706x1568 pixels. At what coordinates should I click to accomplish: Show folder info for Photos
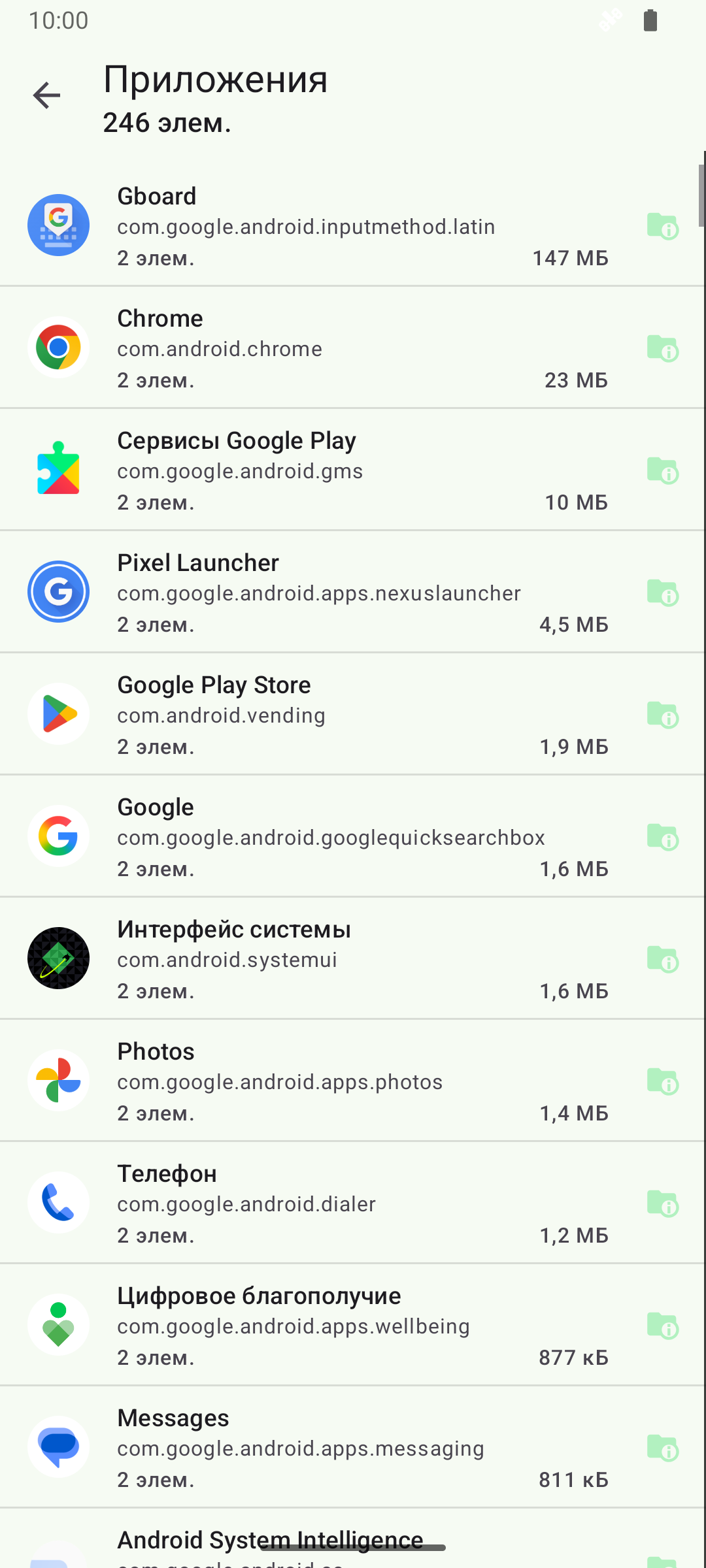point(662,1081)
